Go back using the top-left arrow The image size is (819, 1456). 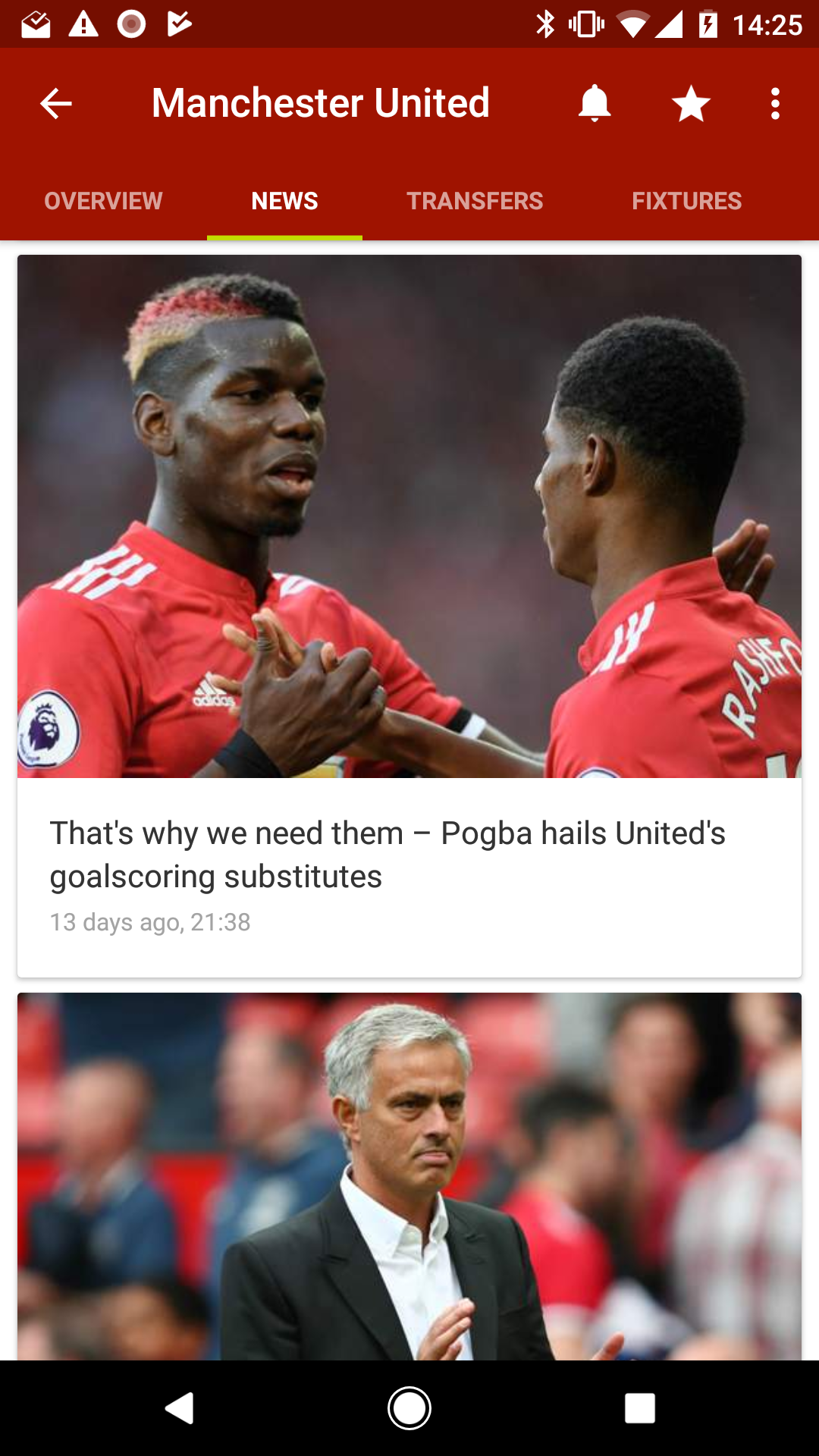pyautogui.click(x=55, y=103)
